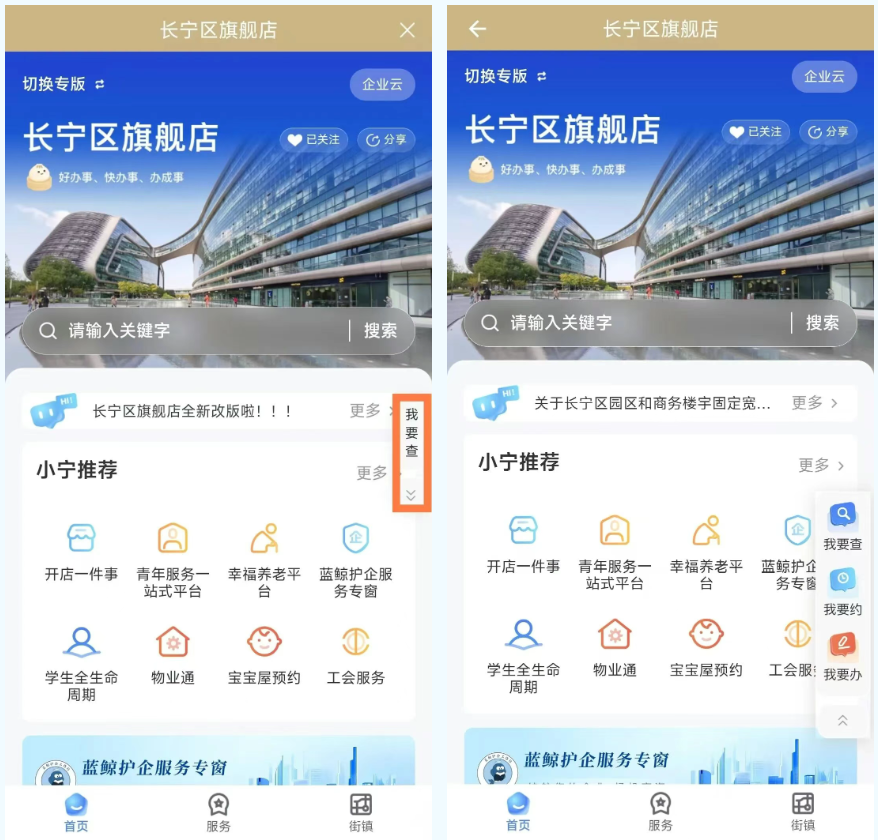Go back with the left arrow

[x=477, y=29]
